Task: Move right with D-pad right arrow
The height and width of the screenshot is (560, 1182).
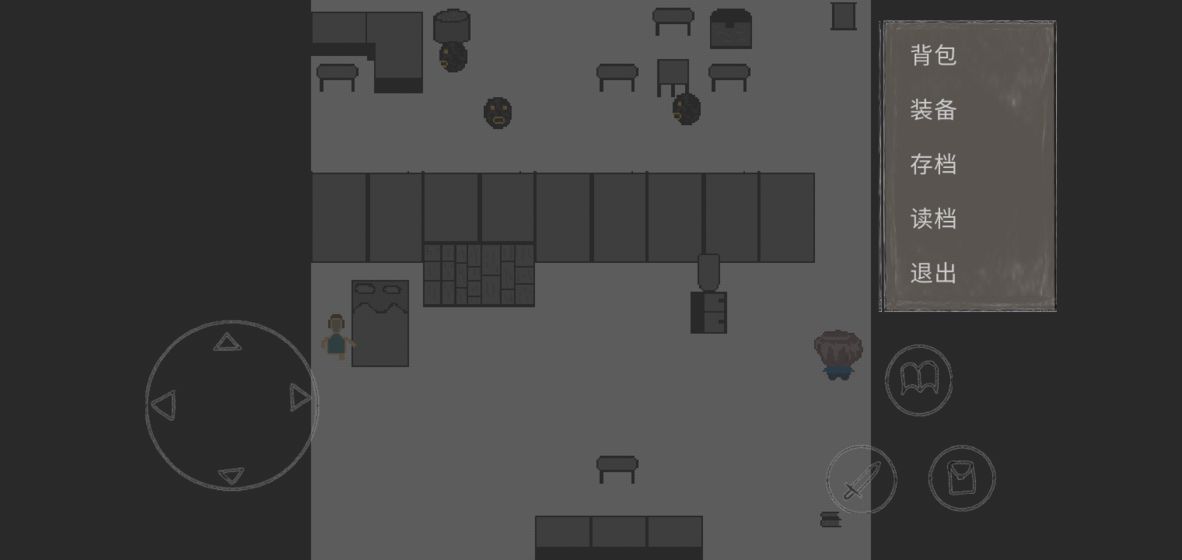Action: click(300, 398)
